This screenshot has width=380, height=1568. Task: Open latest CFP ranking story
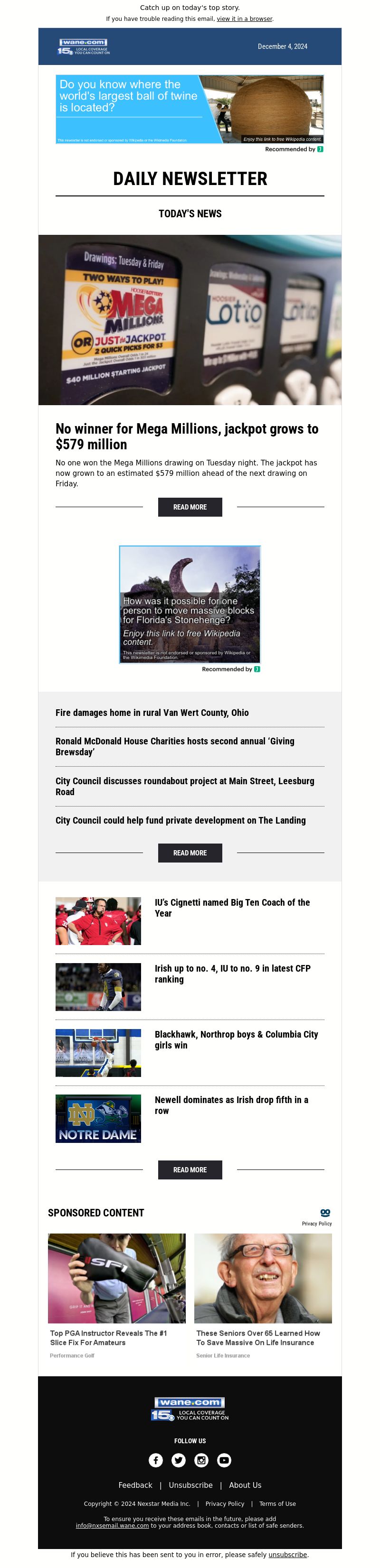pyautogui.click(x=232, y=974)
